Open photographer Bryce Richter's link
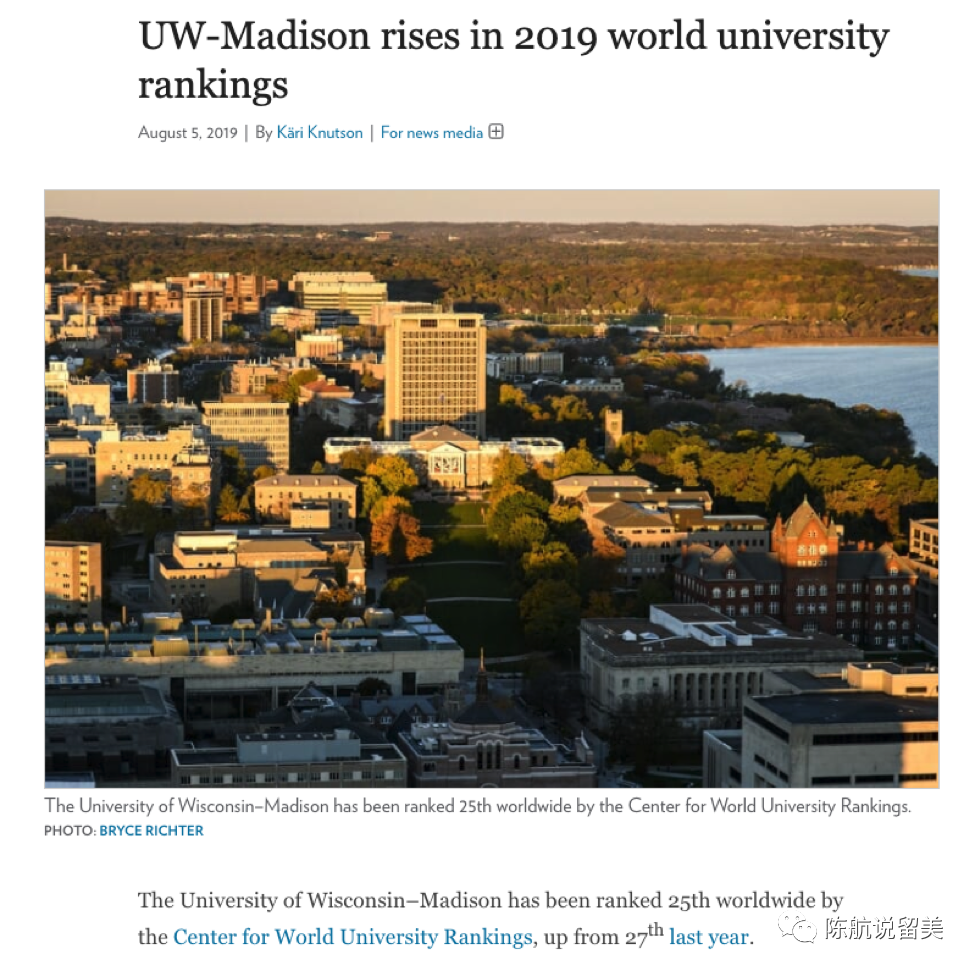Screen dimensions: 975x971 [x=151, y=831]
